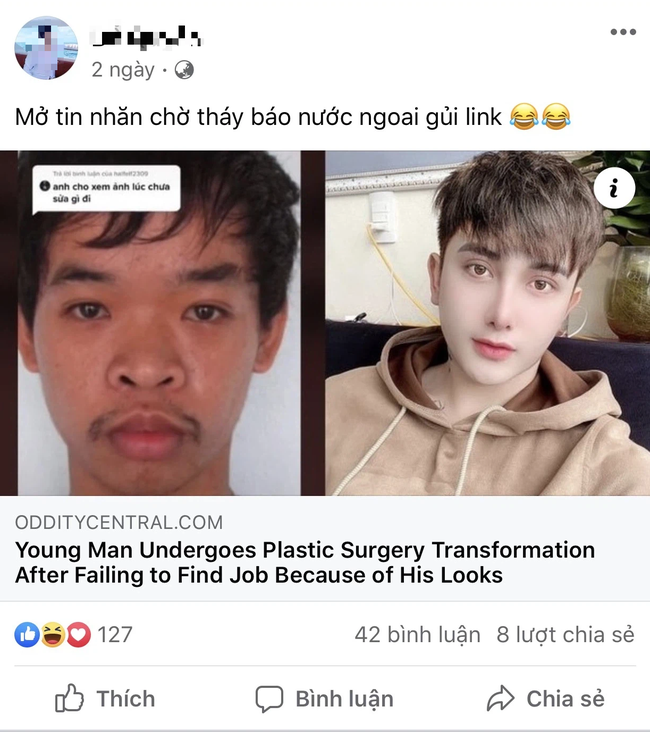Viewport: 650px width, 732px height.
Task: View the 8 lượt chia sẻ shares
Action: (x=565, y=634)
